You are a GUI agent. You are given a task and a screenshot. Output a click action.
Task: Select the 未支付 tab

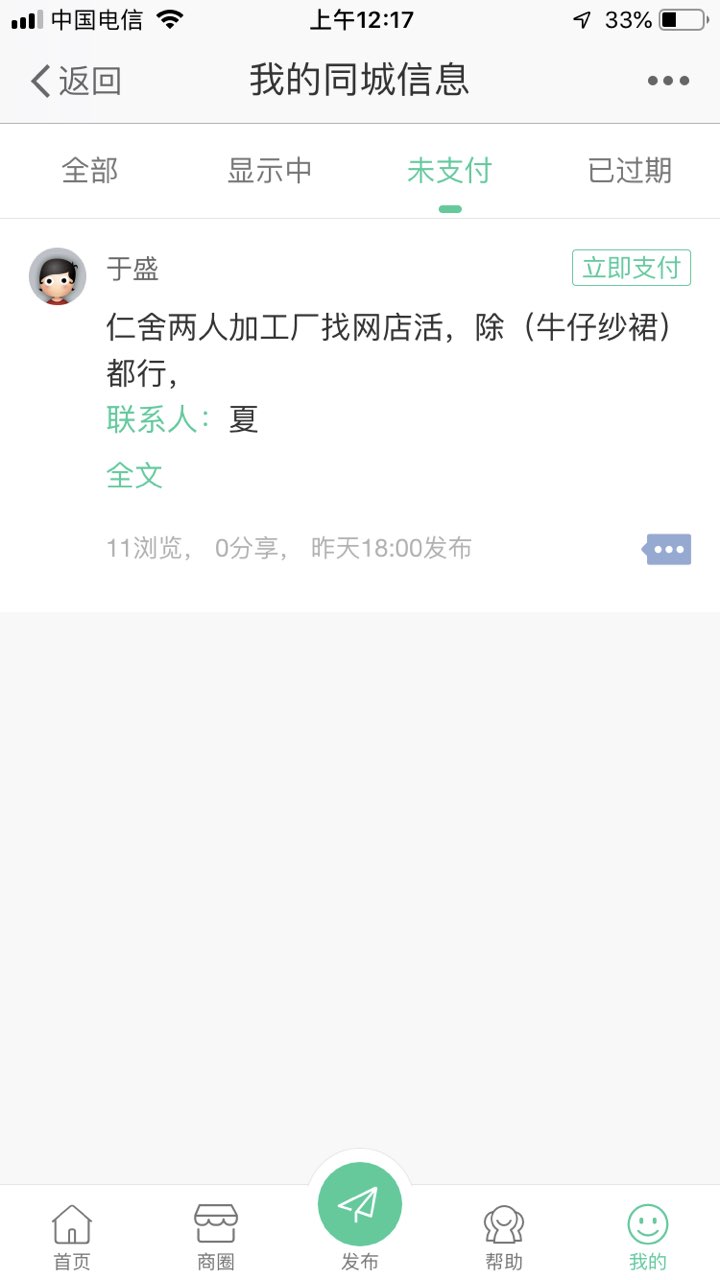pyautogui.click(x=450, y=171)
